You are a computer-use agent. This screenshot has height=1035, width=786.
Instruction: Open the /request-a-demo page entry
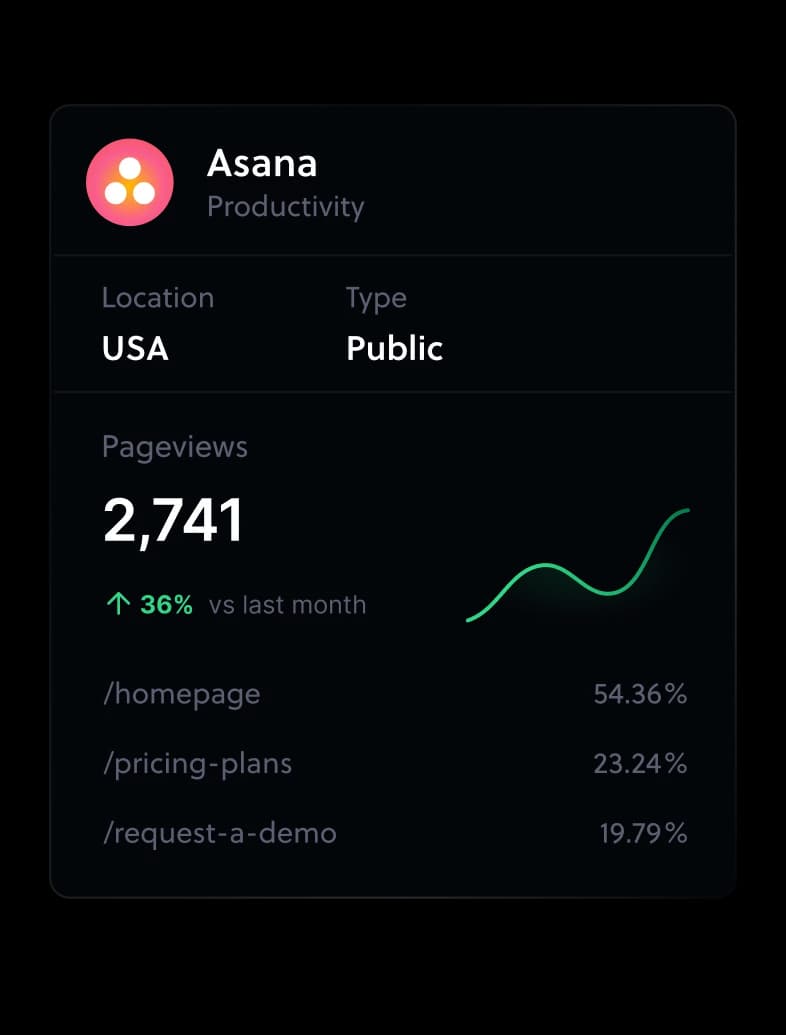tap(219, 833)
